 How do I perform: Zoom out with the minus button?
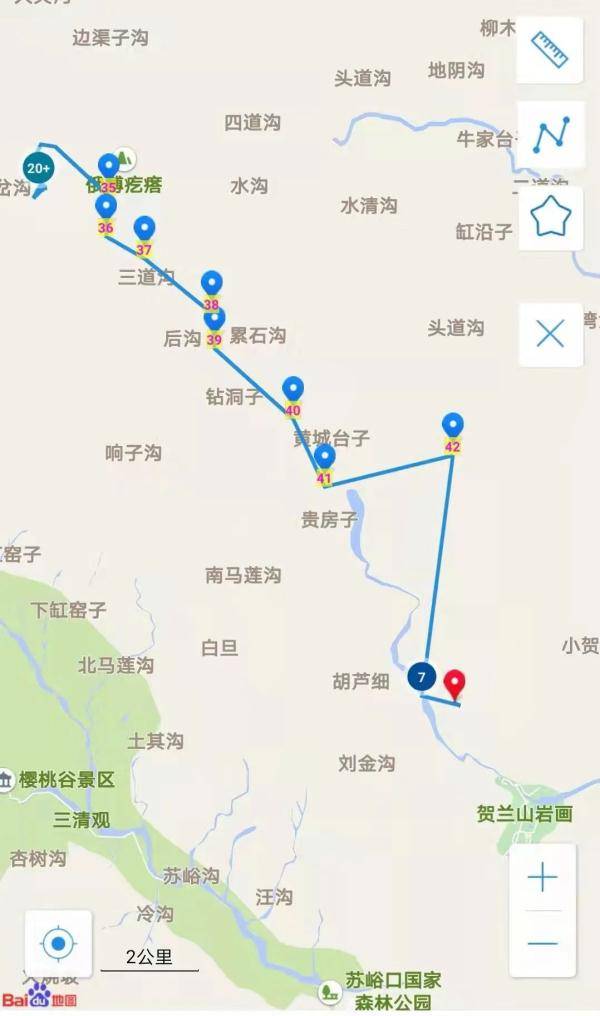(x=542, y=943)
